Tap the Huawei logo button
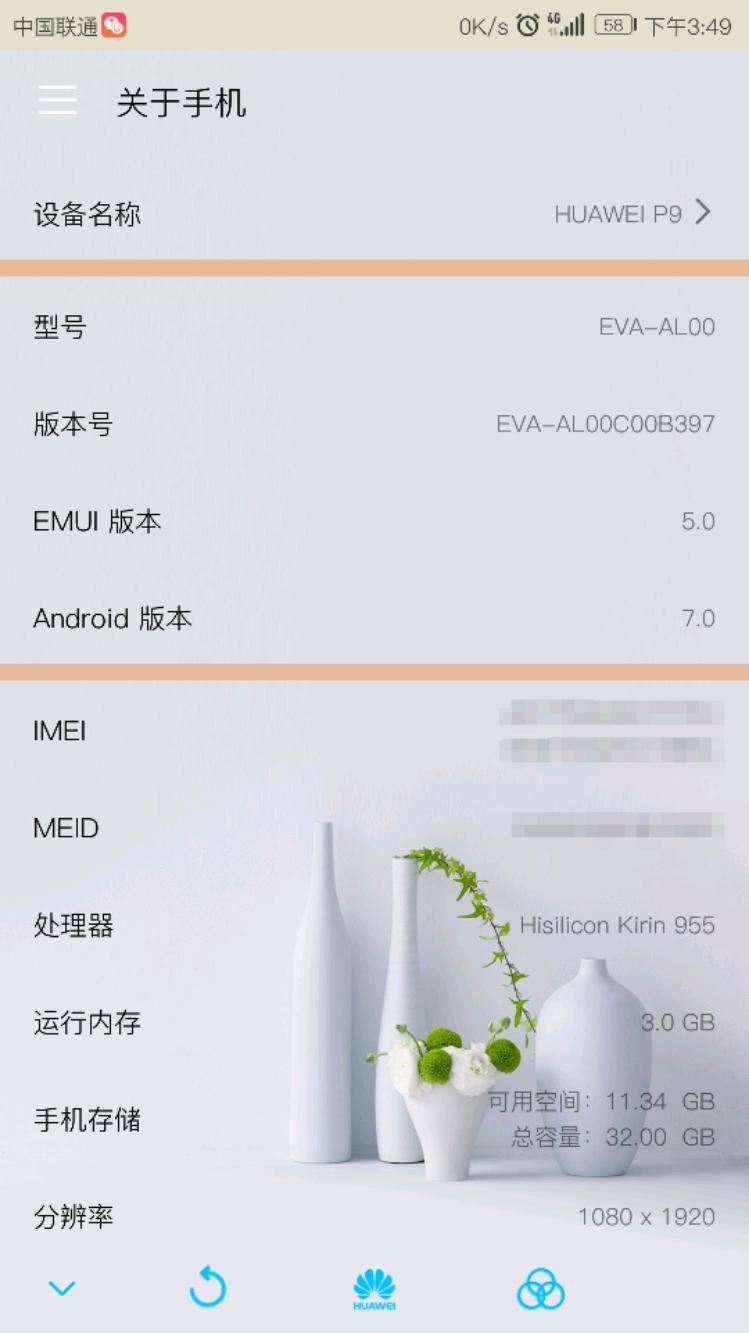Image resolution: width=749 pixels, height=1333 pixels. click(374, 1289)
